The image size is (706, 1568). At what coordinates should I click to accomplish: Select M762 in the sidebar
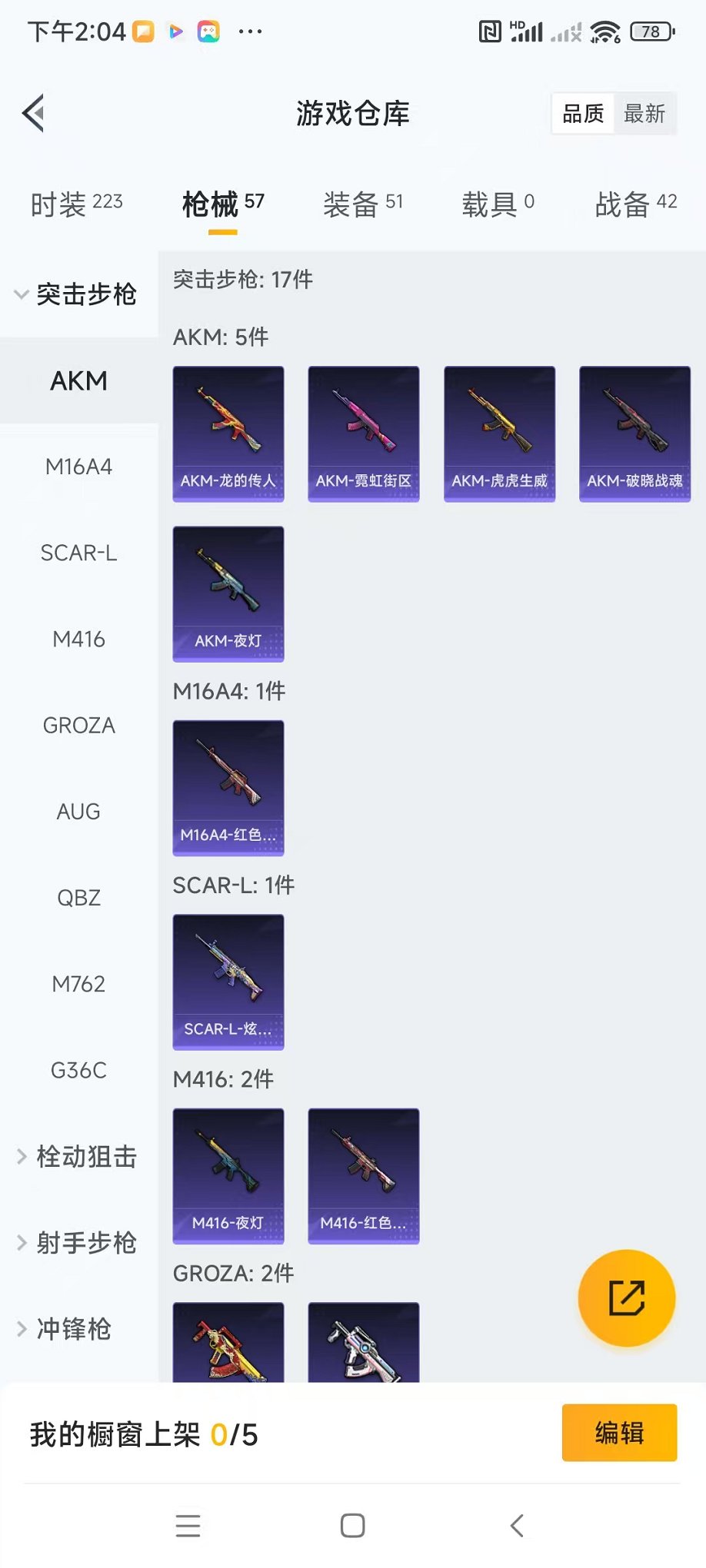[78, 984]
